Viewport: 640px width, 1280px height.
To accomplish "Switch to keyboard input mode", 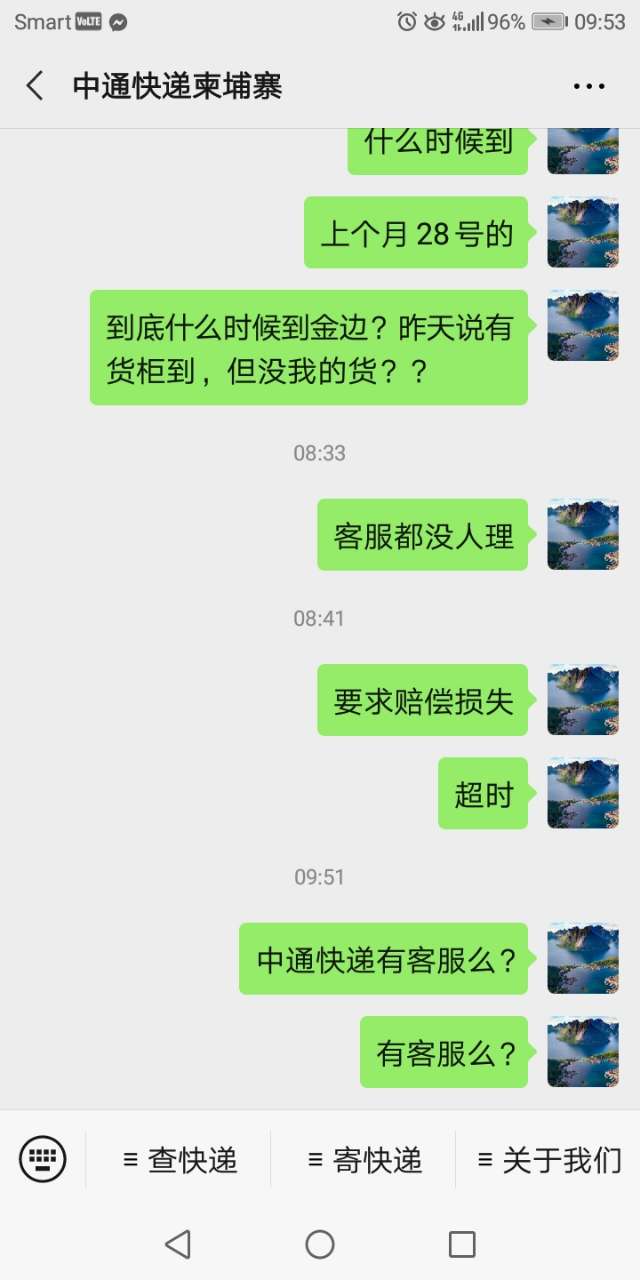I will tap(43, 1160).
